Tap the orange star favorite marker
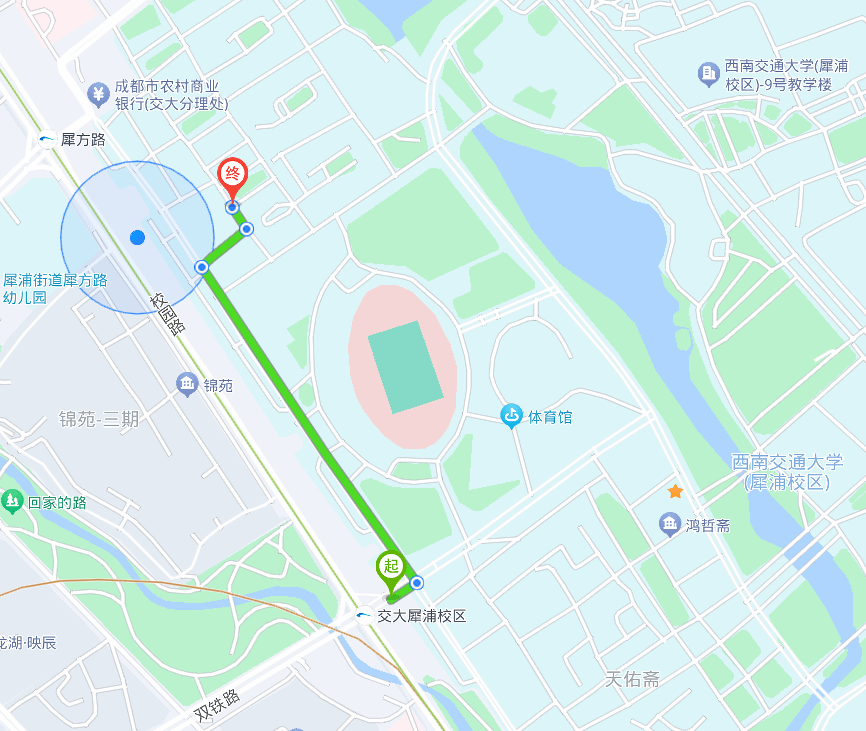This screenshot has height=731, width=866. coord(675,491)
